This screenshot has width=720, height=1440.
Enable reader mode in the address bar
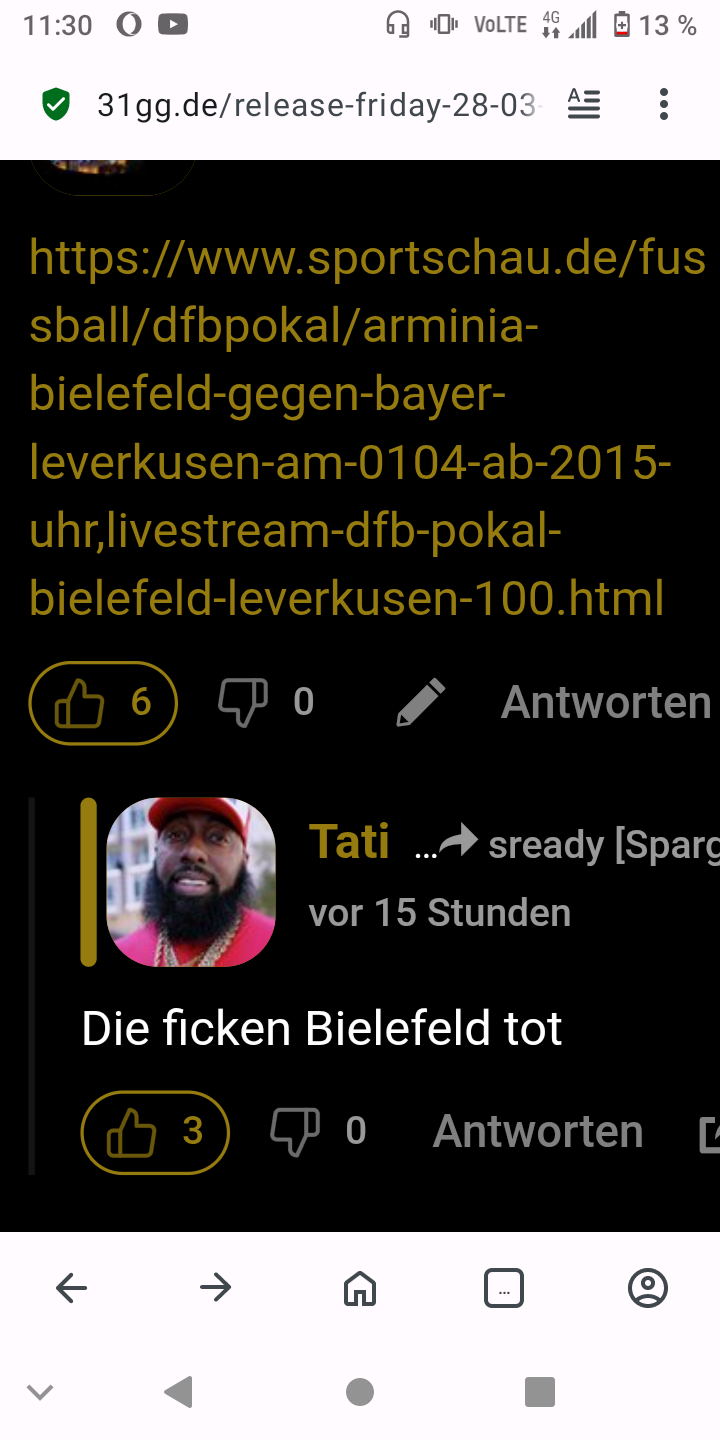[584, 104]
